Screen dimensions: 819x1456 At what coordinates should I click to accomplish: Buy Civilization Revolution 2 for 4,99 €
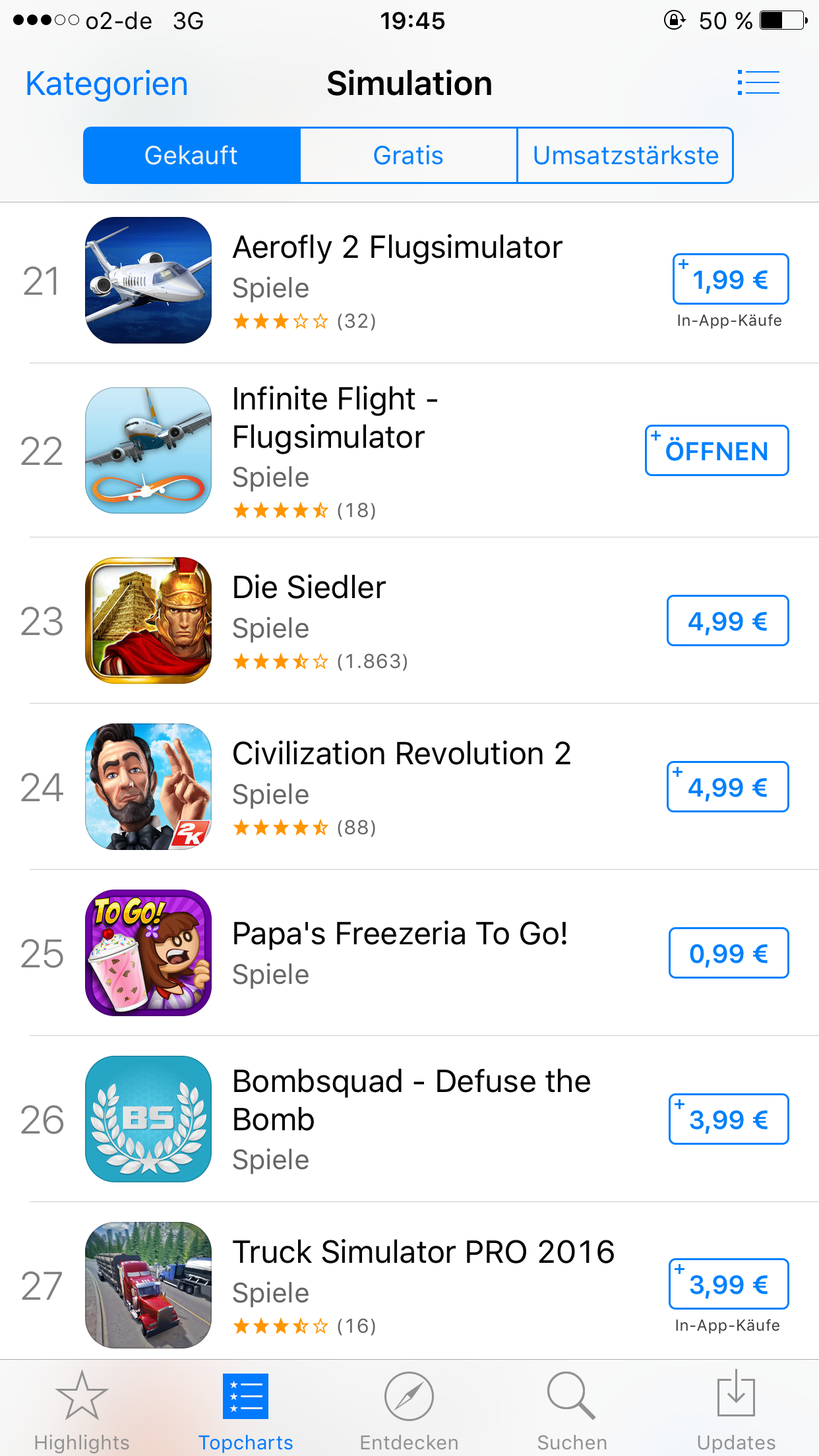coord(727,787)
